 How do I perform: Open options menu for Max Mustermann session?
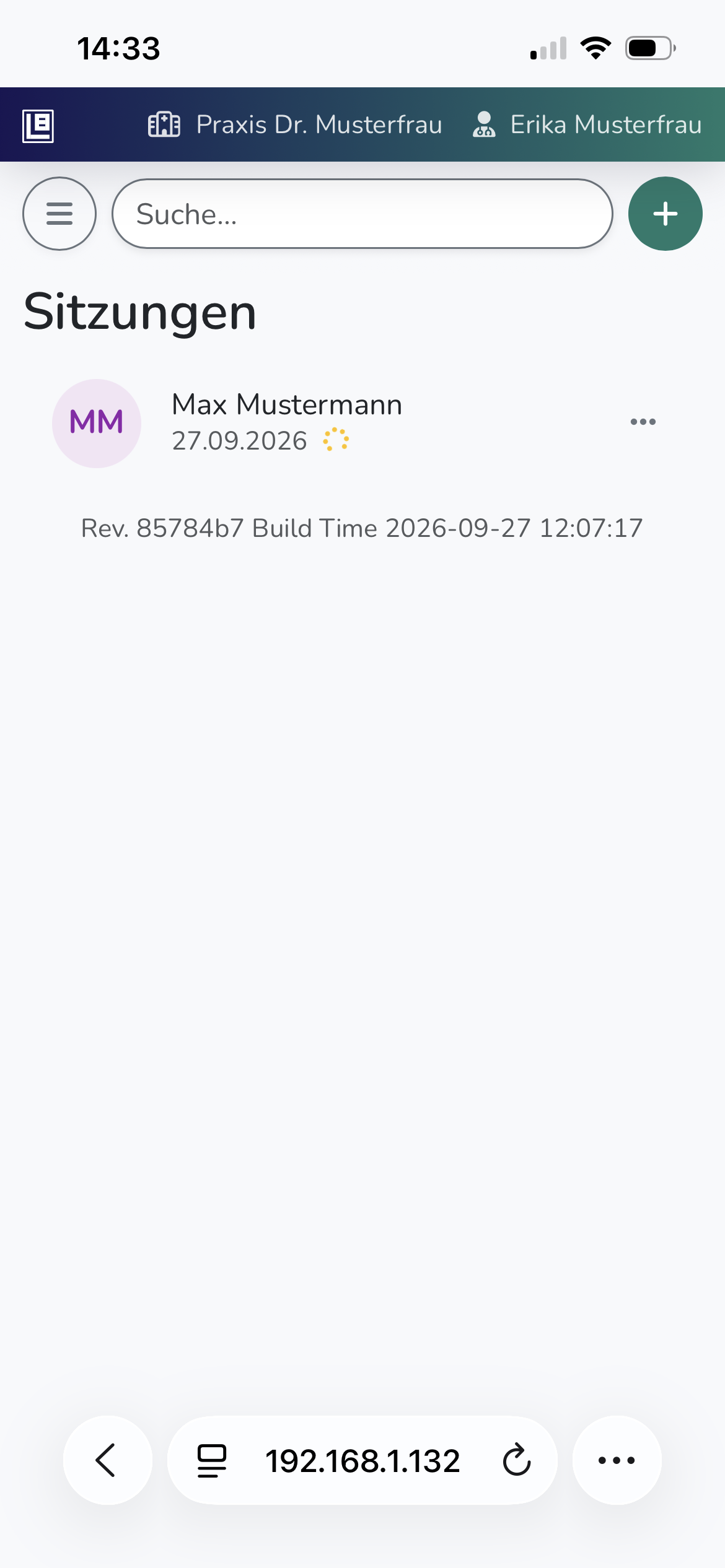click(x=643, y=422)
